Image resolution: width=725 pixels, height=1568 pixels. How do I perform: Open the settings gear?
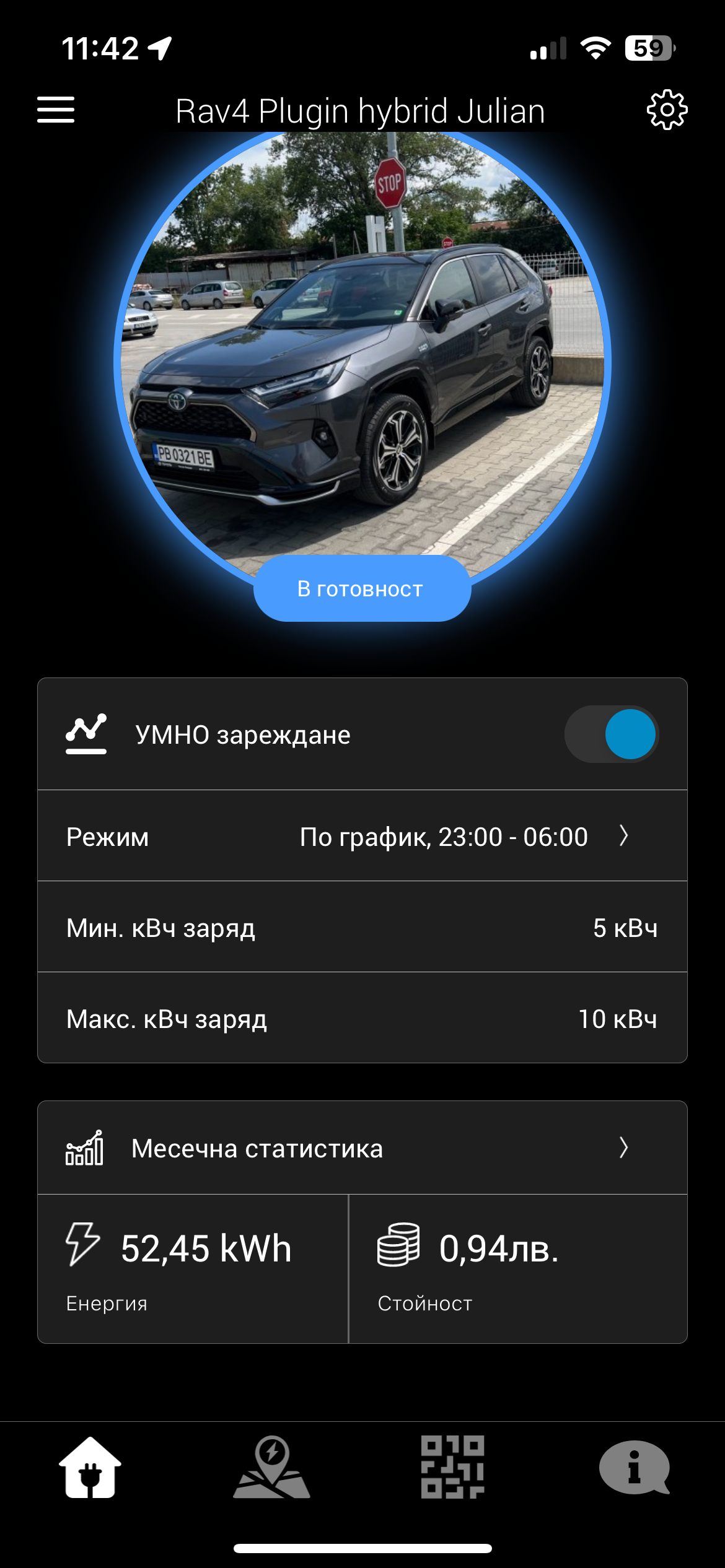[667, 110]
